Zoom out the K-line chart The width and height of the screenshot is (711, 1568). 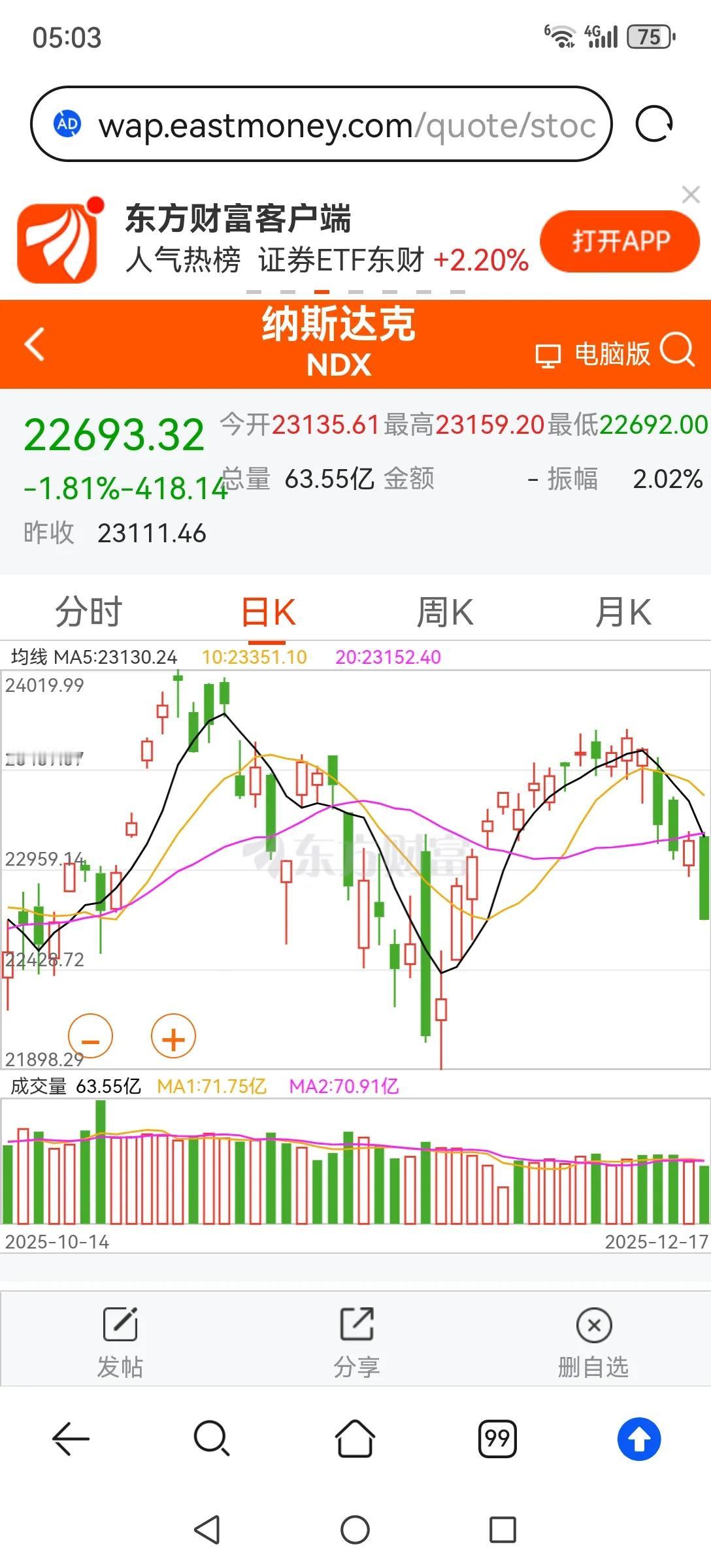pos(90,1036)
